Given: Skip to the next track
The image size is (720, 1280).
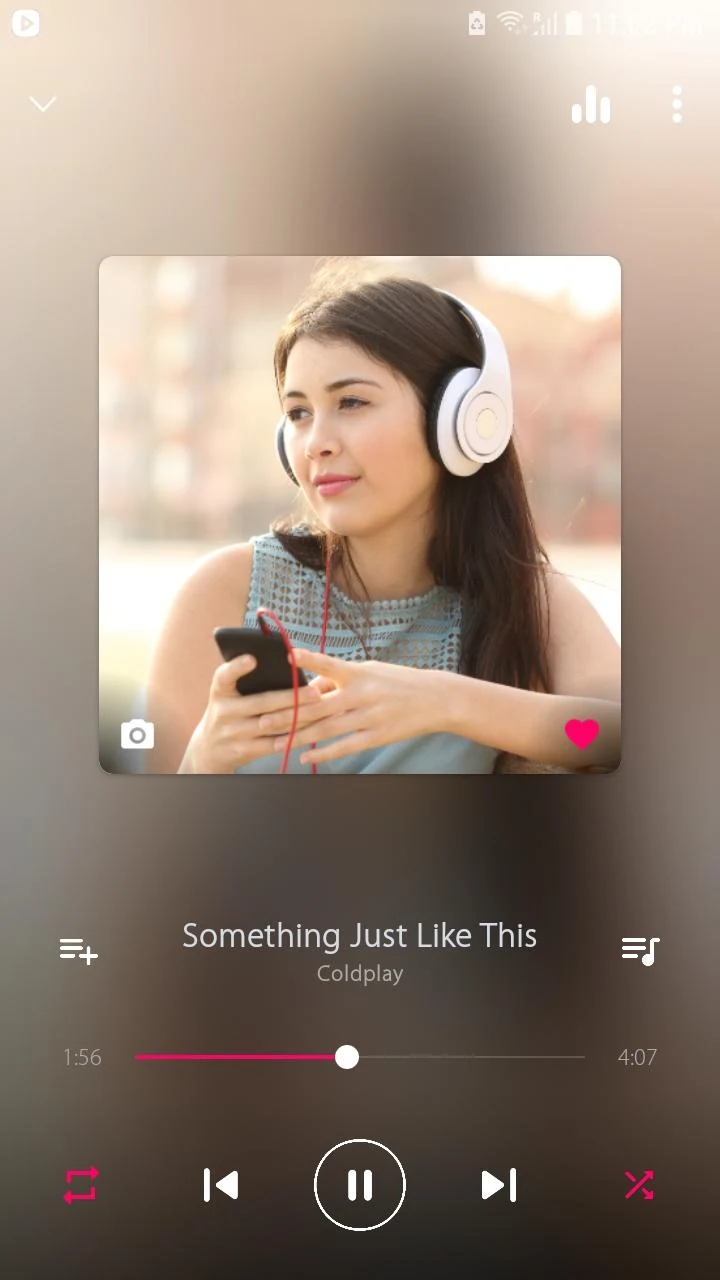Looking at the screenshot, I should 498,1185.
